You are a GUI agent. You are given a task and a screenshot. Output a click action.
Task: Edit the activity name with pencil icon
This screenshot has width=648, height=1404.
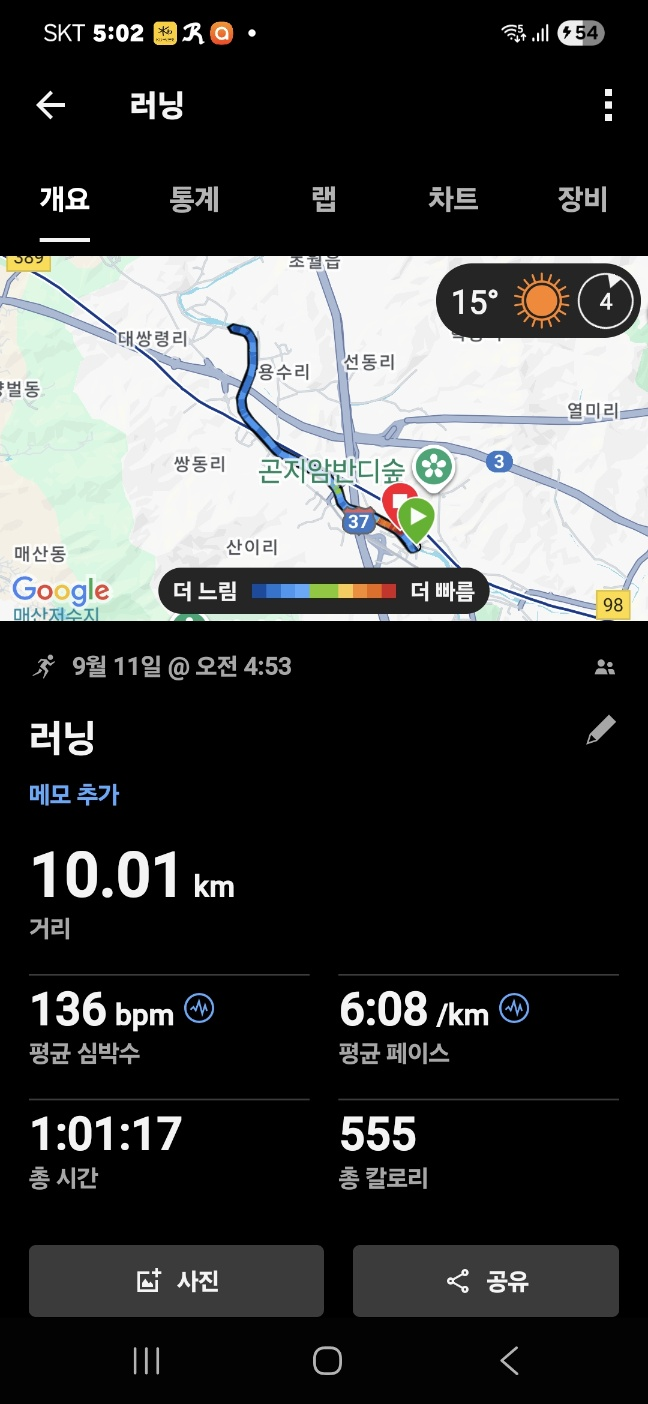pos(601,732)
